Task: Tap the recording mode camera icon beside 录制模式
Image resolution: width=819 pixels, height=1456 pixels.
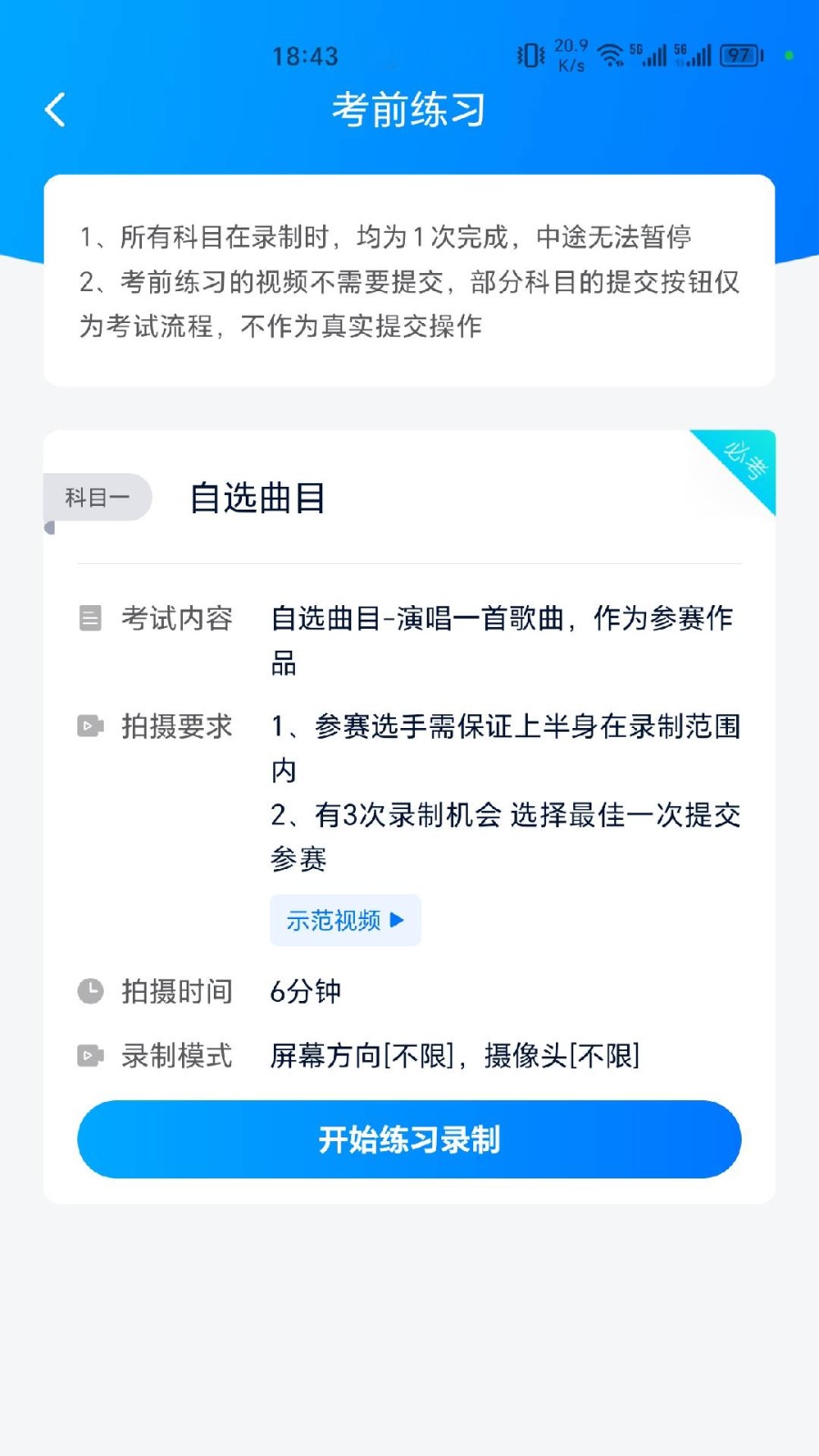Action: pyautogui.click(x=90, y=1055)
